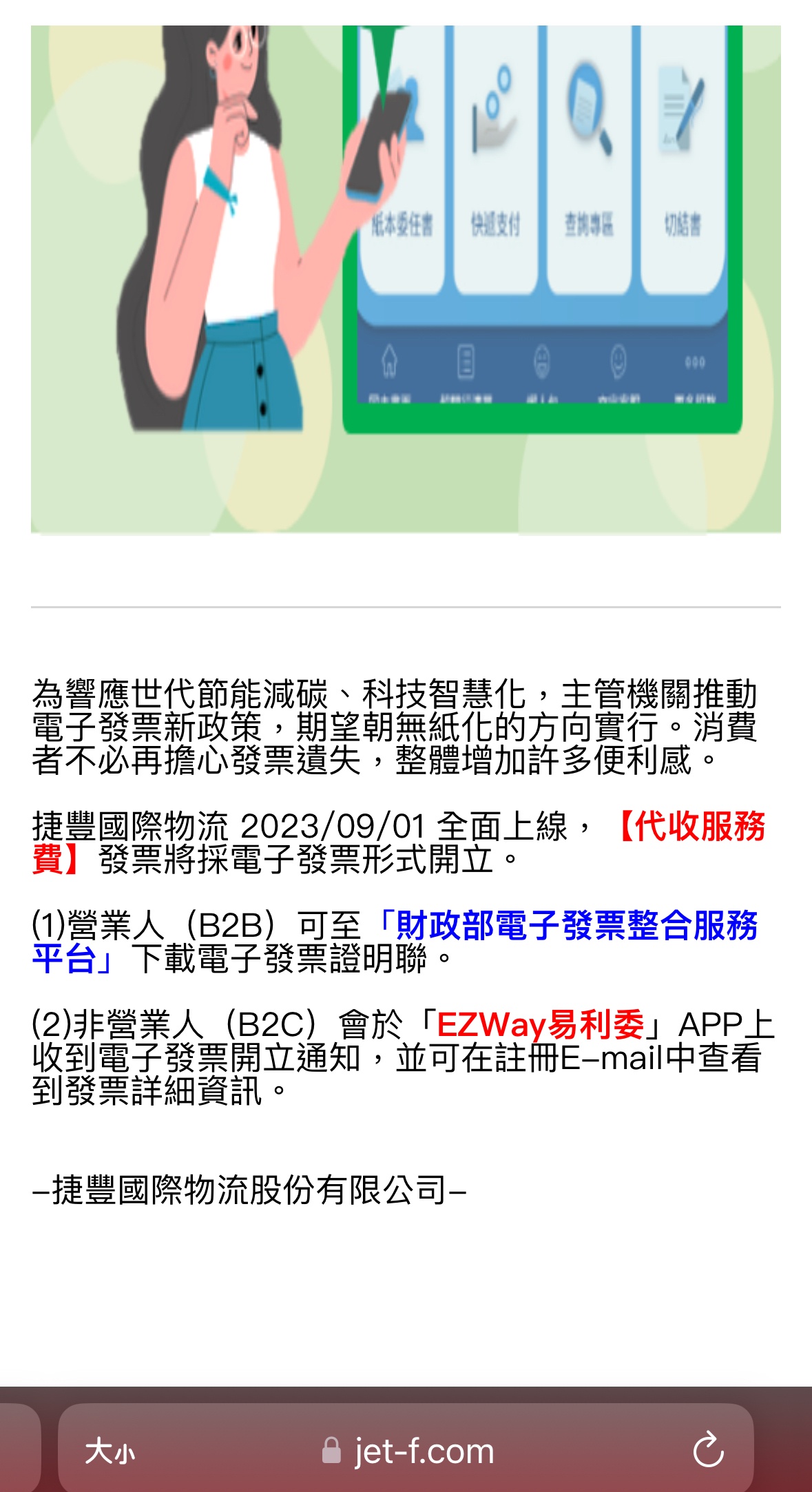Open the 【代收服務費】 link
This screenshot has width=812, height=1492.
[x=689, y=827]
